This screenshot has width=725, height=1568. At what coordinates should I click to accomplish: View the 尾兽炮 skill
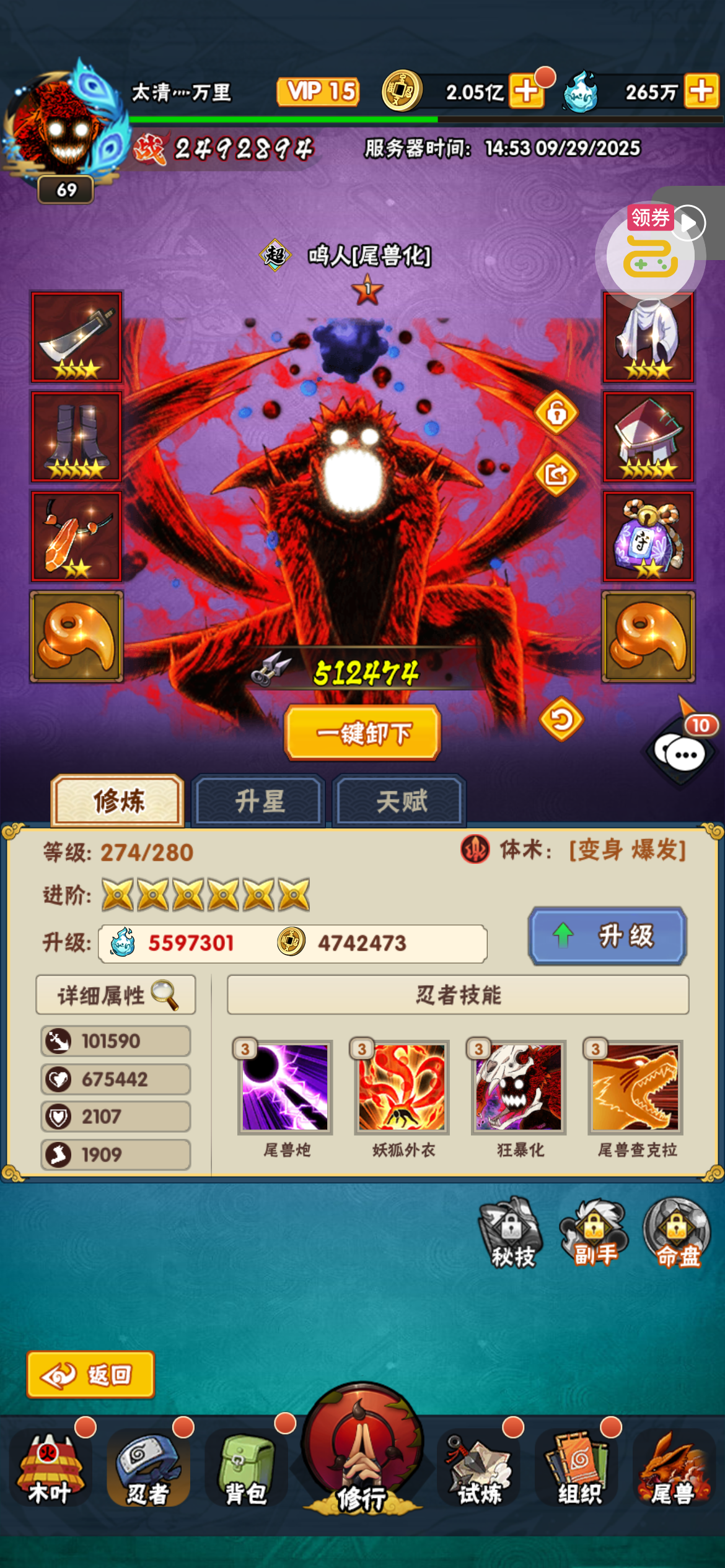pos(285,1087)
